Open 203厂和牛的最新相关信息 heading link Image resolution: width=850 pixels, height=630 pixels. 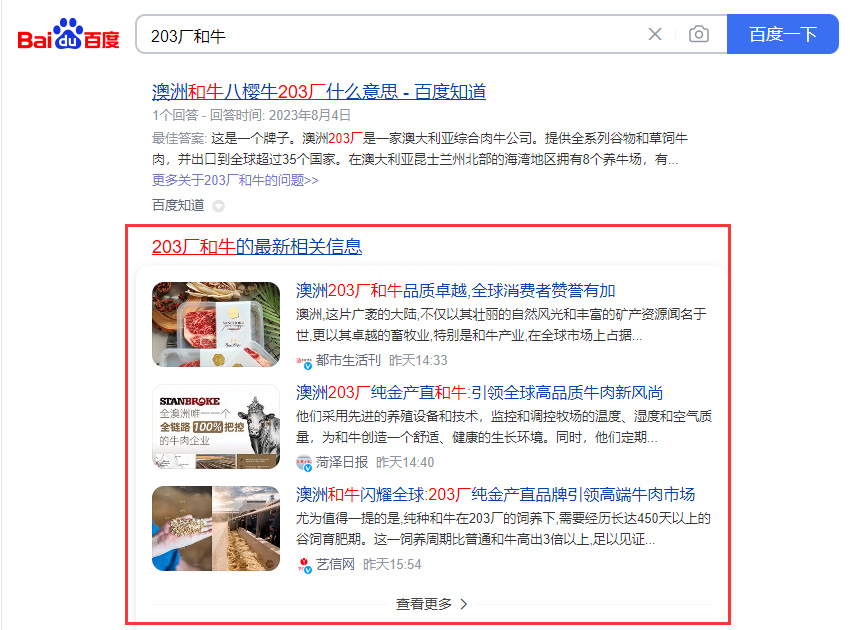[x=256, y=247]
